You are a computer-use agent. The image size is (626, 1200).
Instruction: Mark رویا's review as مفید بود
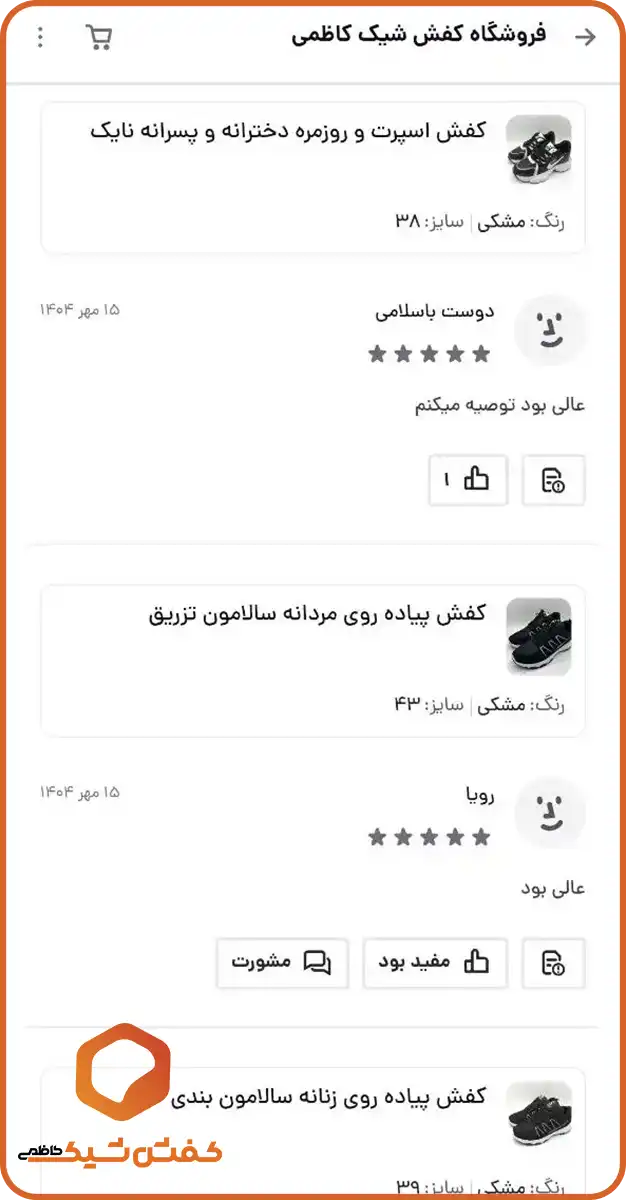435,963
